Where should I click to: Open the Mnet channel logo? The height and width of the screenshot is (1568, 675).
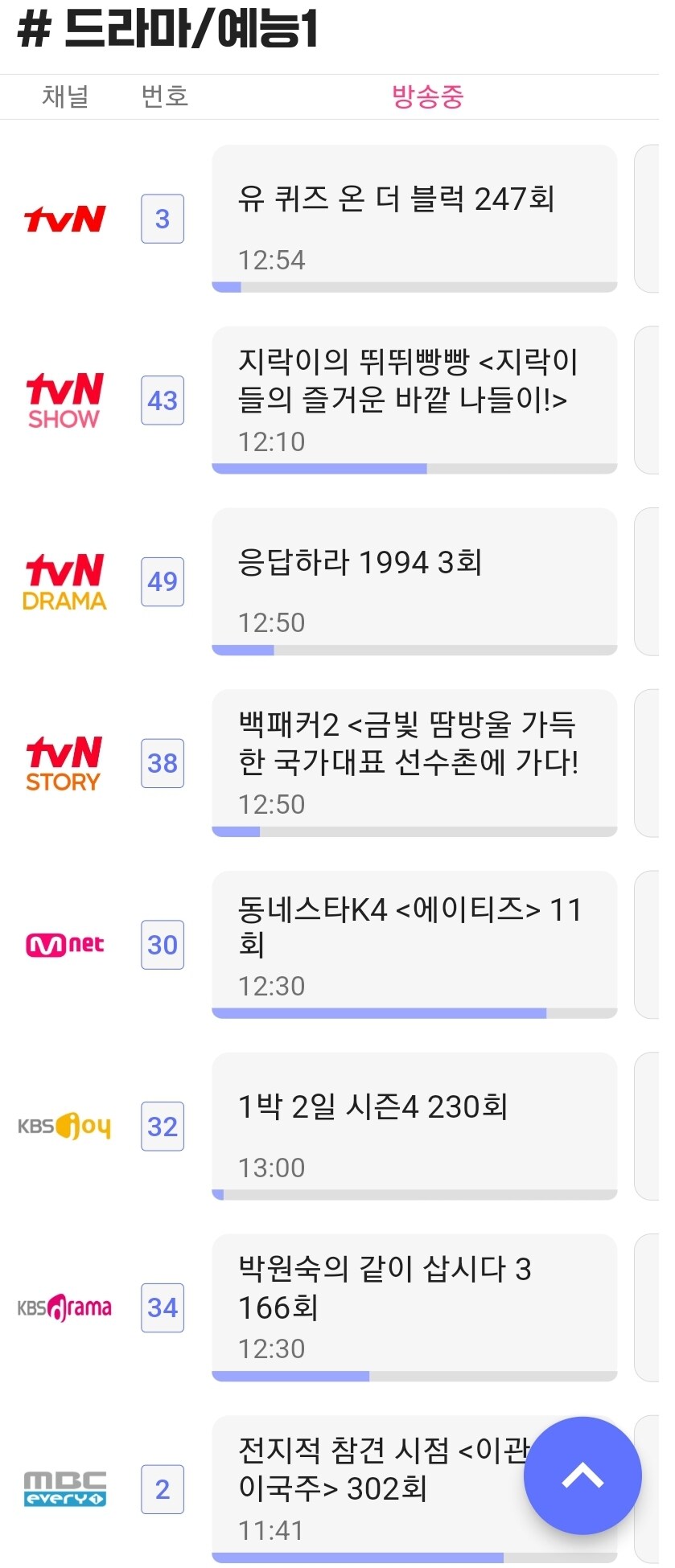pyautogui.click(x=64, y=945)
